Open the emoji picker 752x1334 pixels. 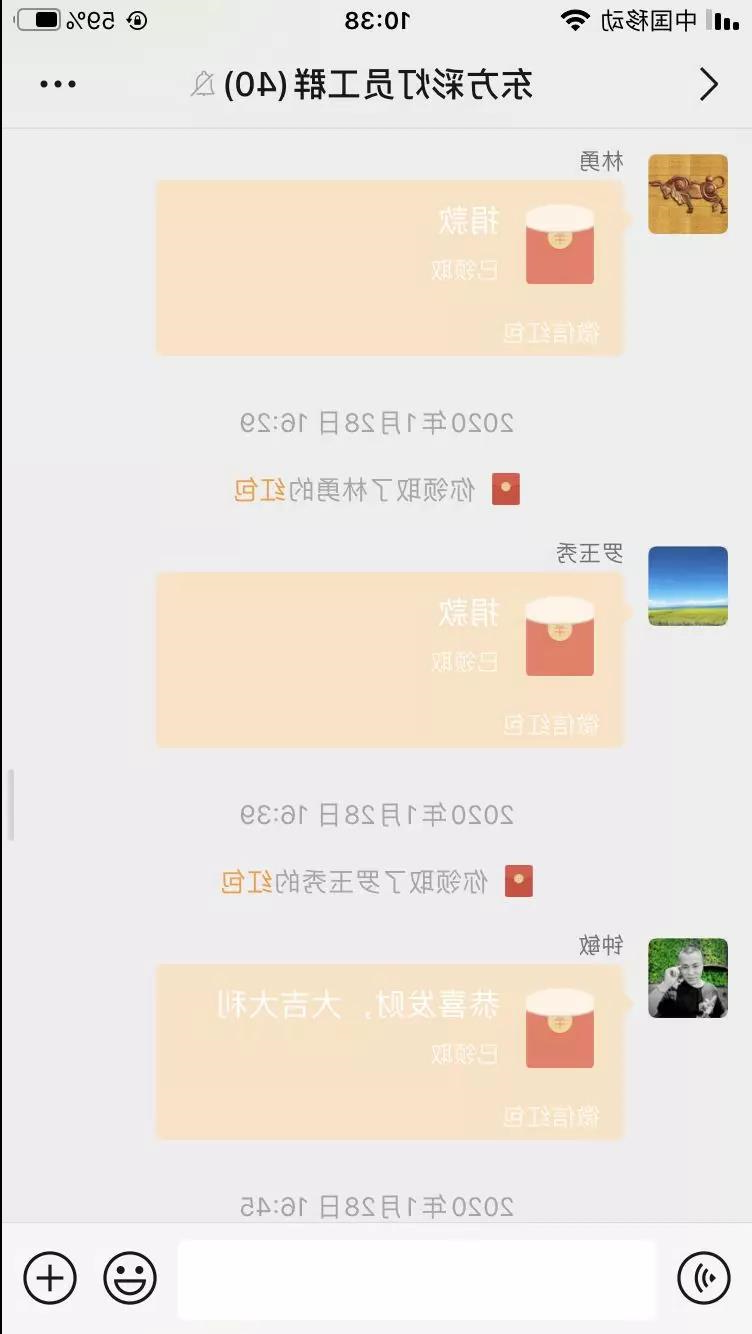(130, 1278)
